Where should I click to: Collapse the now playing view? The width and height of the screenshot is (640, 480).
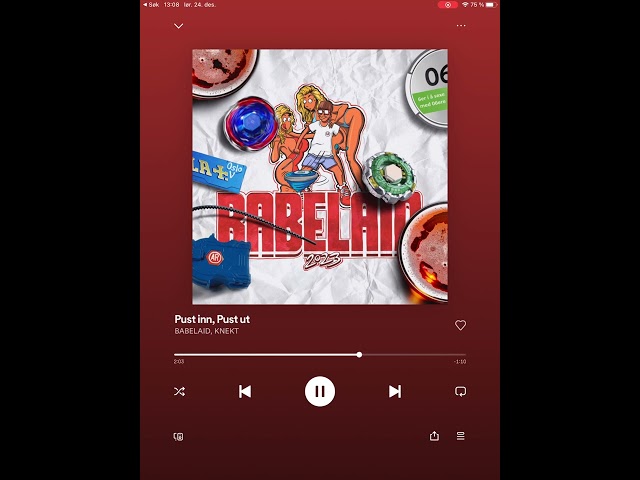[x=178, y=26]
